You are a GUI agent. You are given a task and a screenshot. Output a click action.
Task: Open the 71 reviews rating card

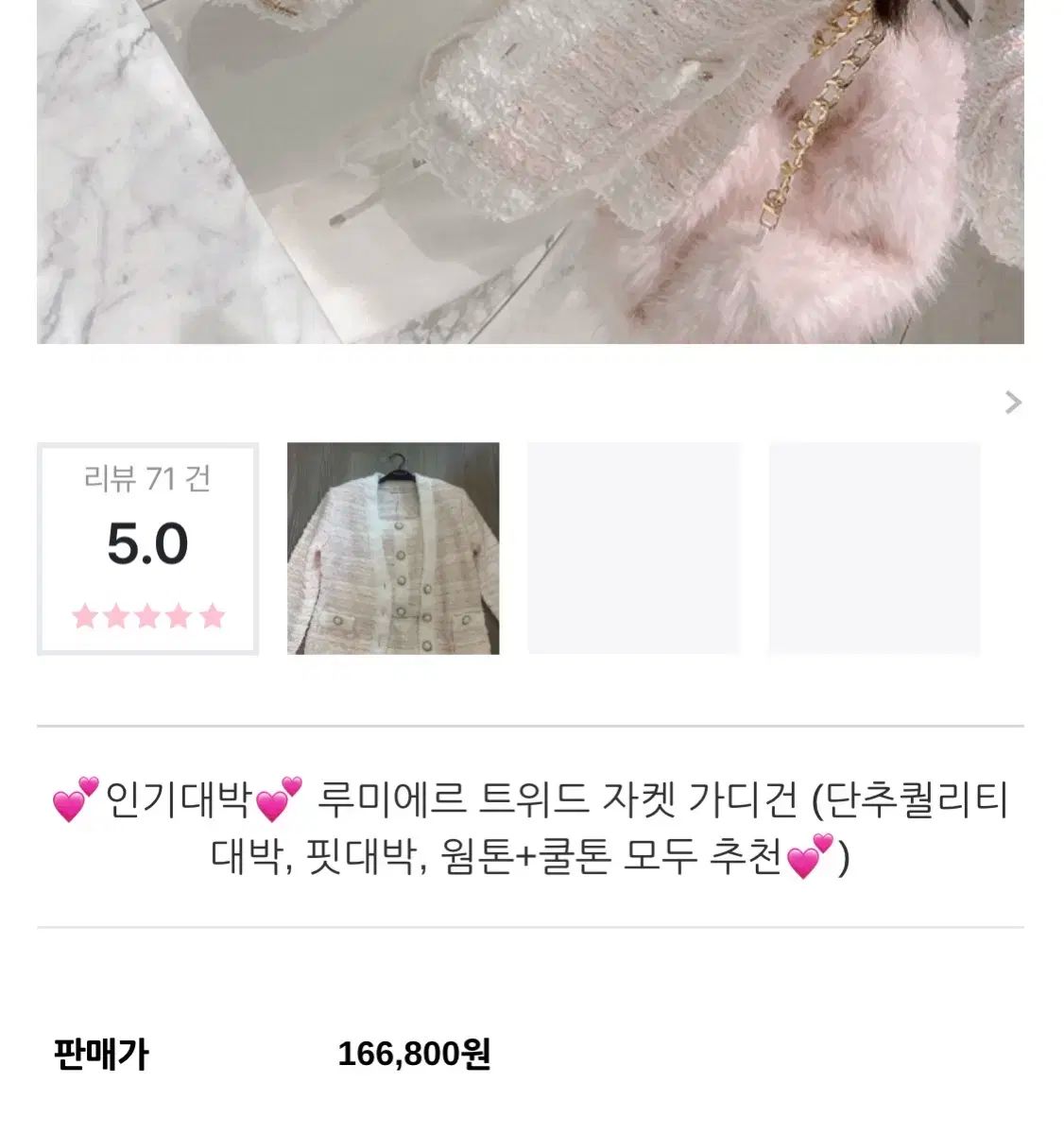(x=147, y=548)
